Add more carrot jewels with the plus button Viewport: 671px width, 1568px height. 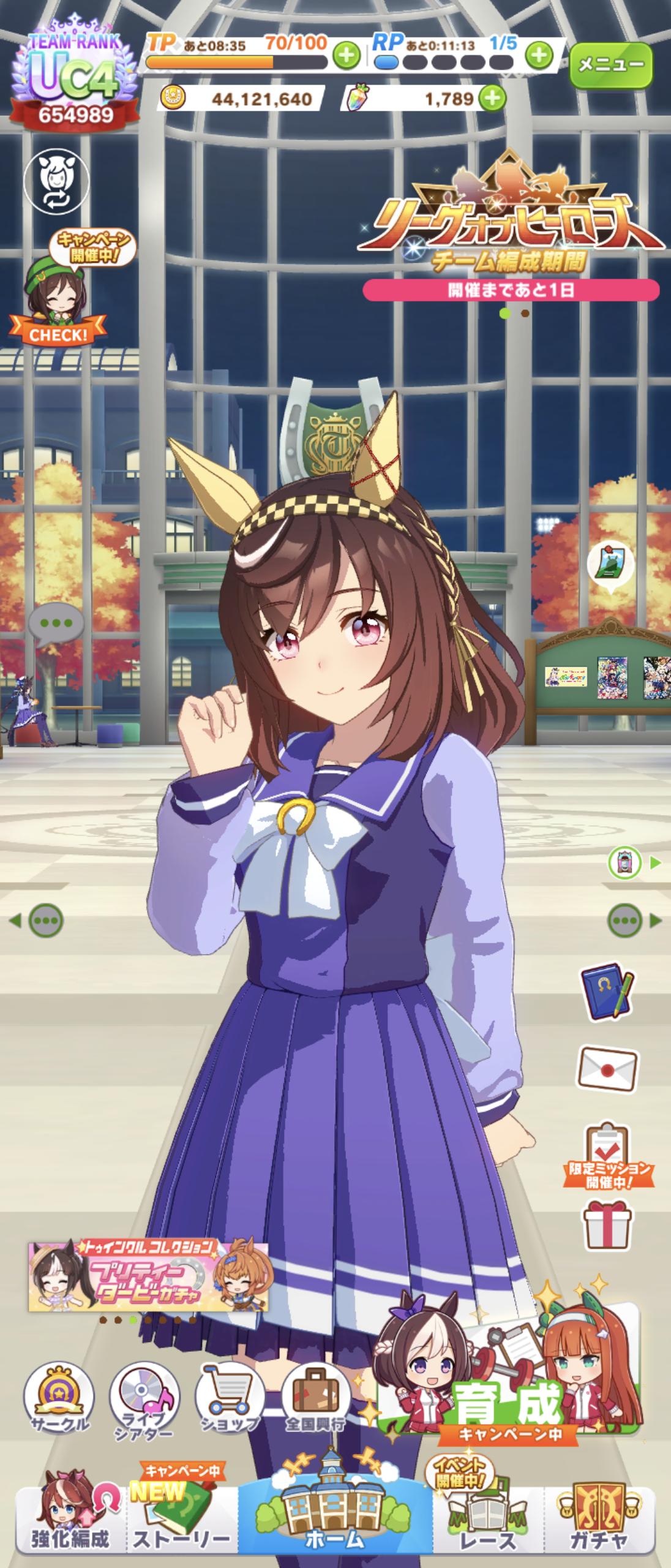(492, 98)
